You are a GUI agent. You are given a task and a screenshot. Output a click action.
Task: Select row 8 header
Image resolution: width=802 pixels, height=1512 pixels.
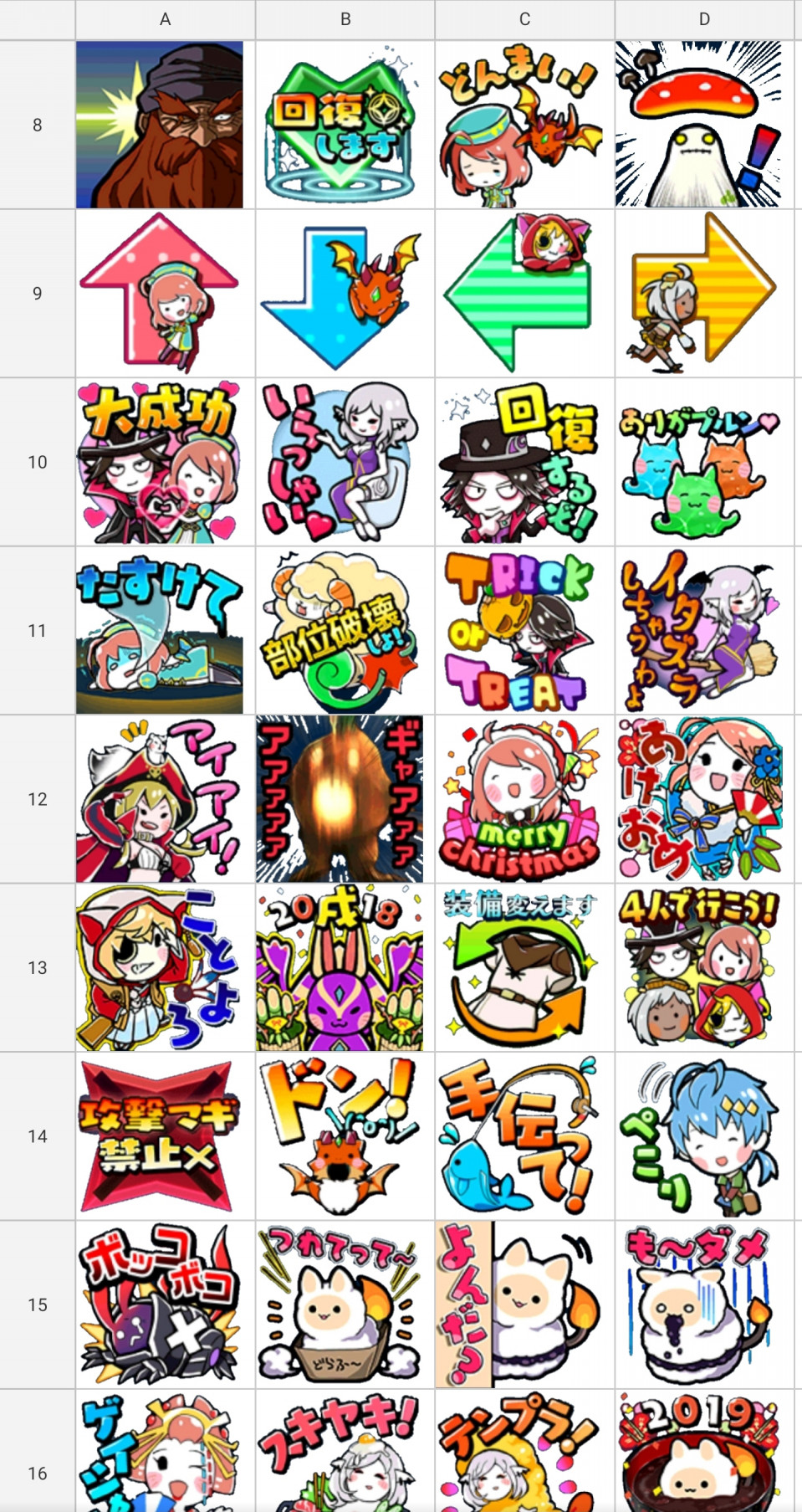(x=37, y=125)
